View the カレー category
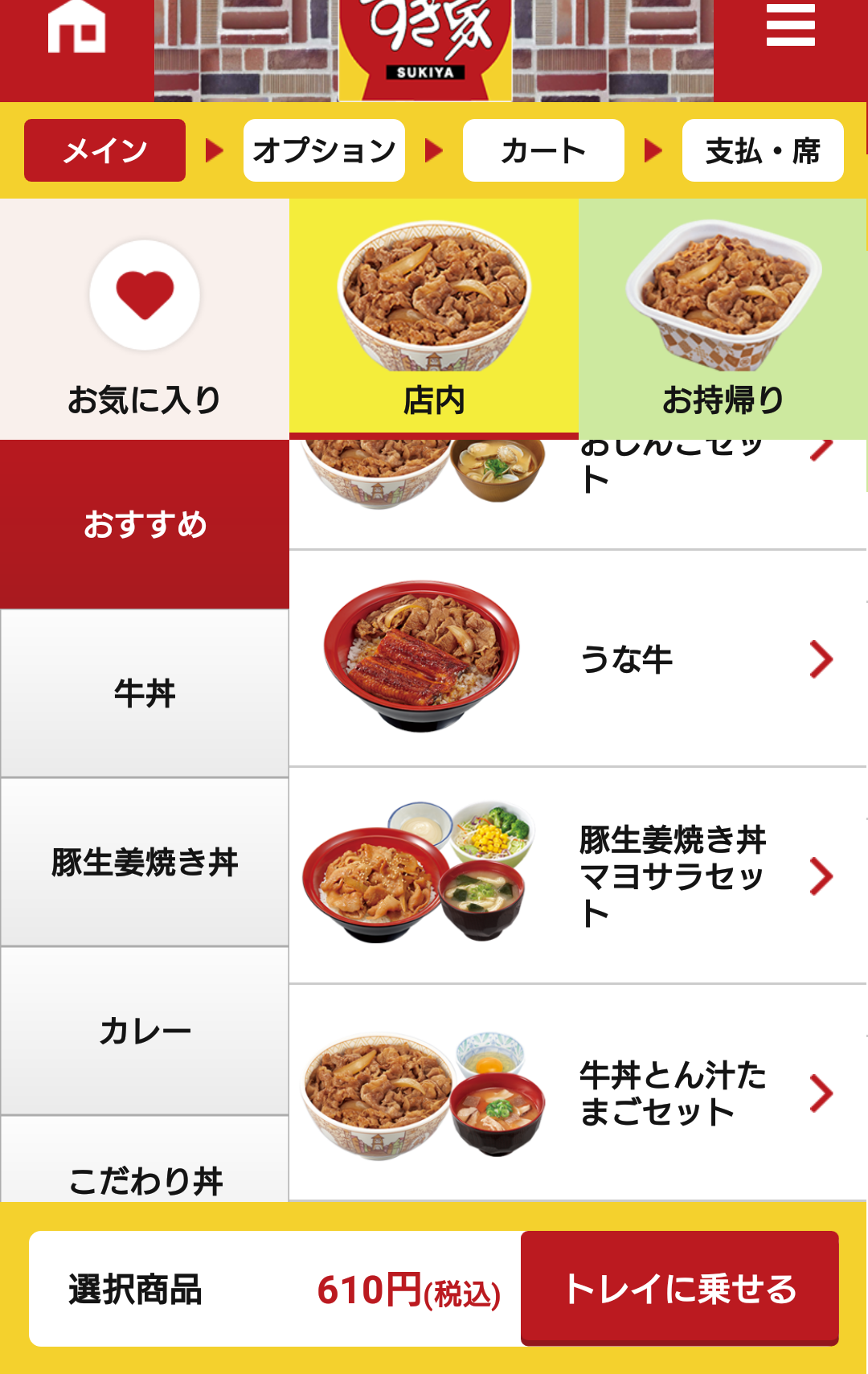 [145, 1031]
